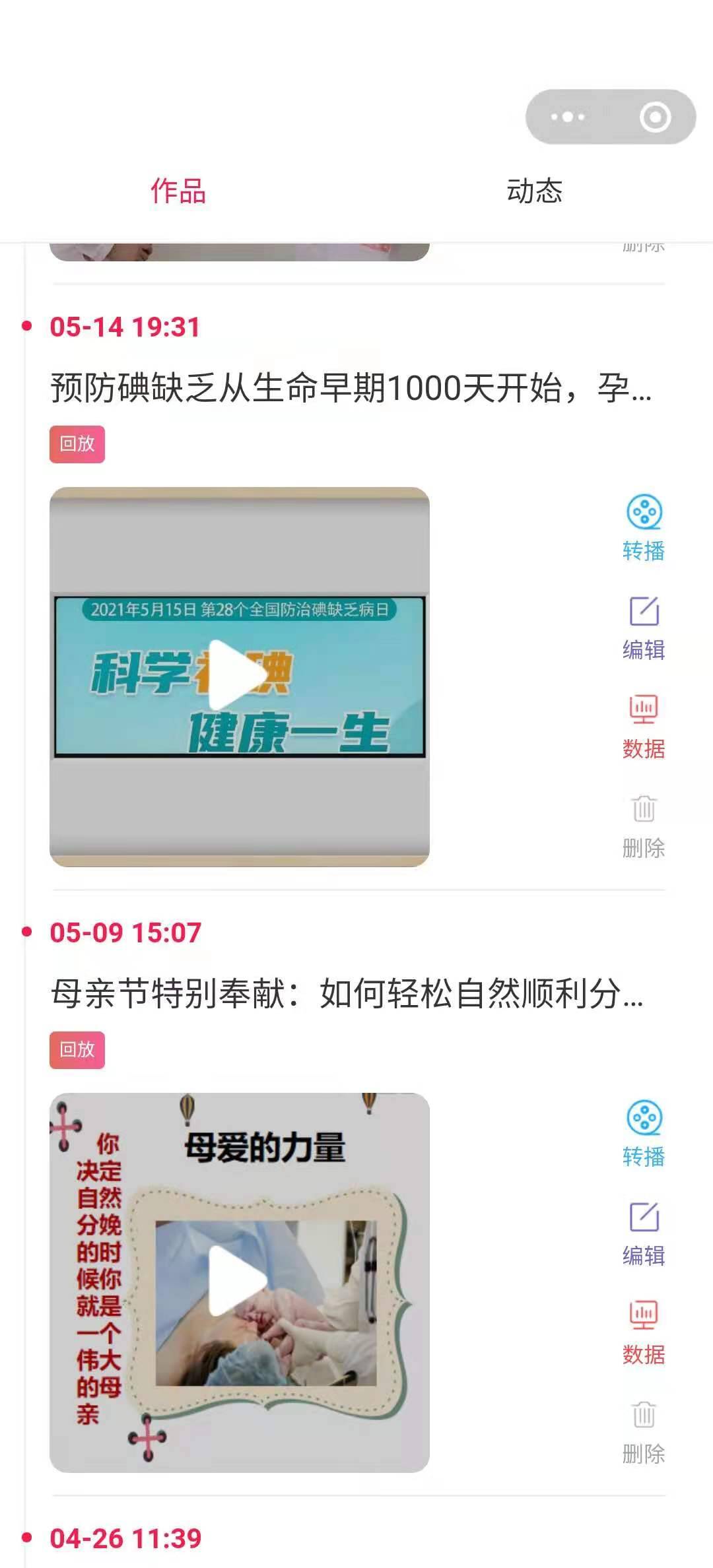Close the mini program with the circle button
This screenshot has height=1568, width=713.
(x=655, y=117)
